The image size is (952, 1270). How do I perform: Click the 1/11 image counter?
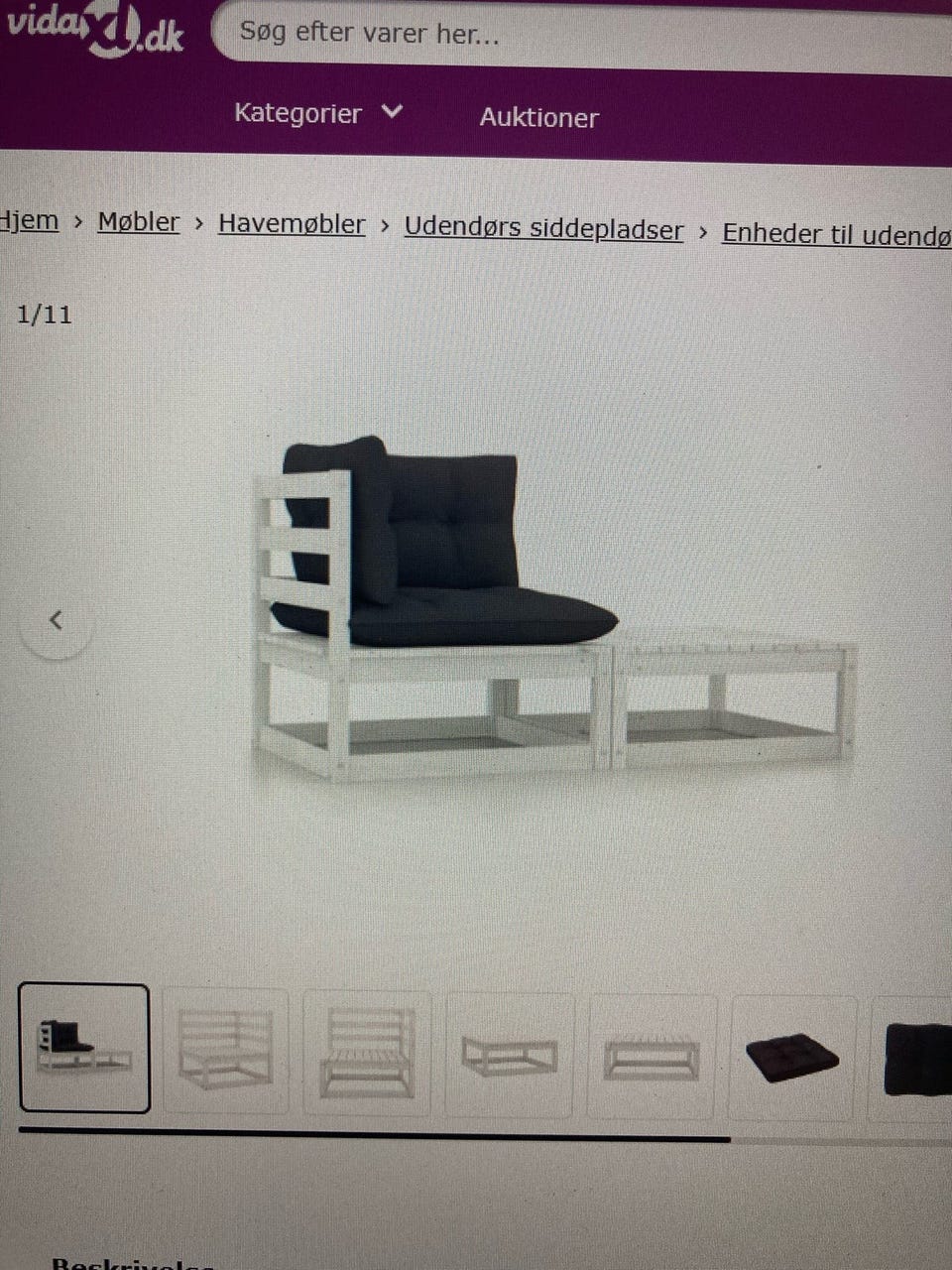click(45, 315)
